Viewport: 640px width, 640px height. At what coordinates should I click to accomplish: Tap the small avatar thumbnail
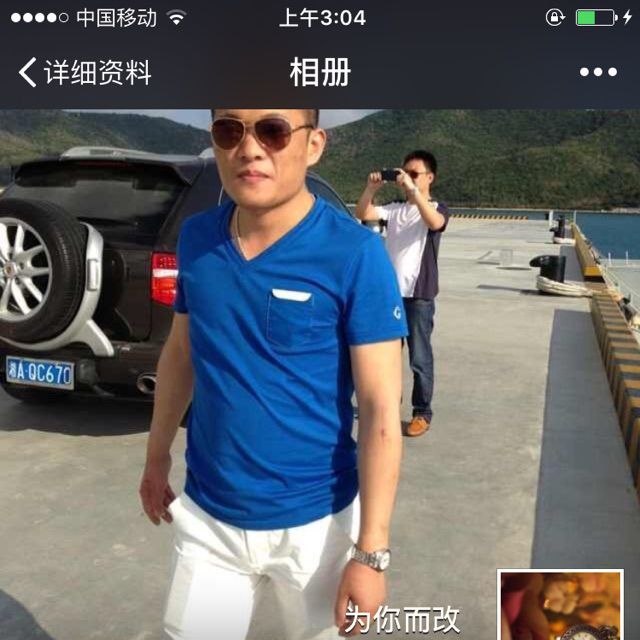tap(560, 606)
